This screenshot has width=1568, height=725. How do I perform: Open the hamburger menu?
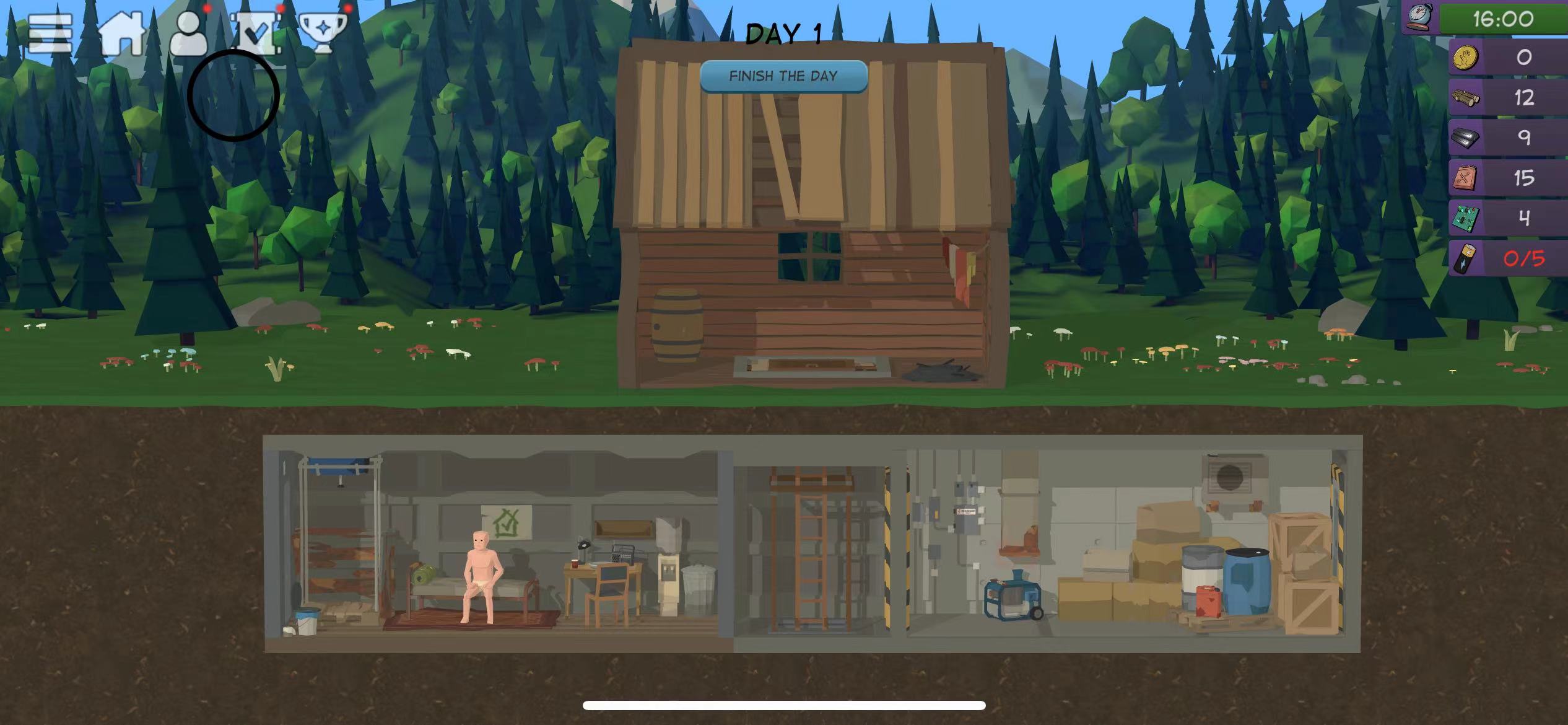point(50,32)
